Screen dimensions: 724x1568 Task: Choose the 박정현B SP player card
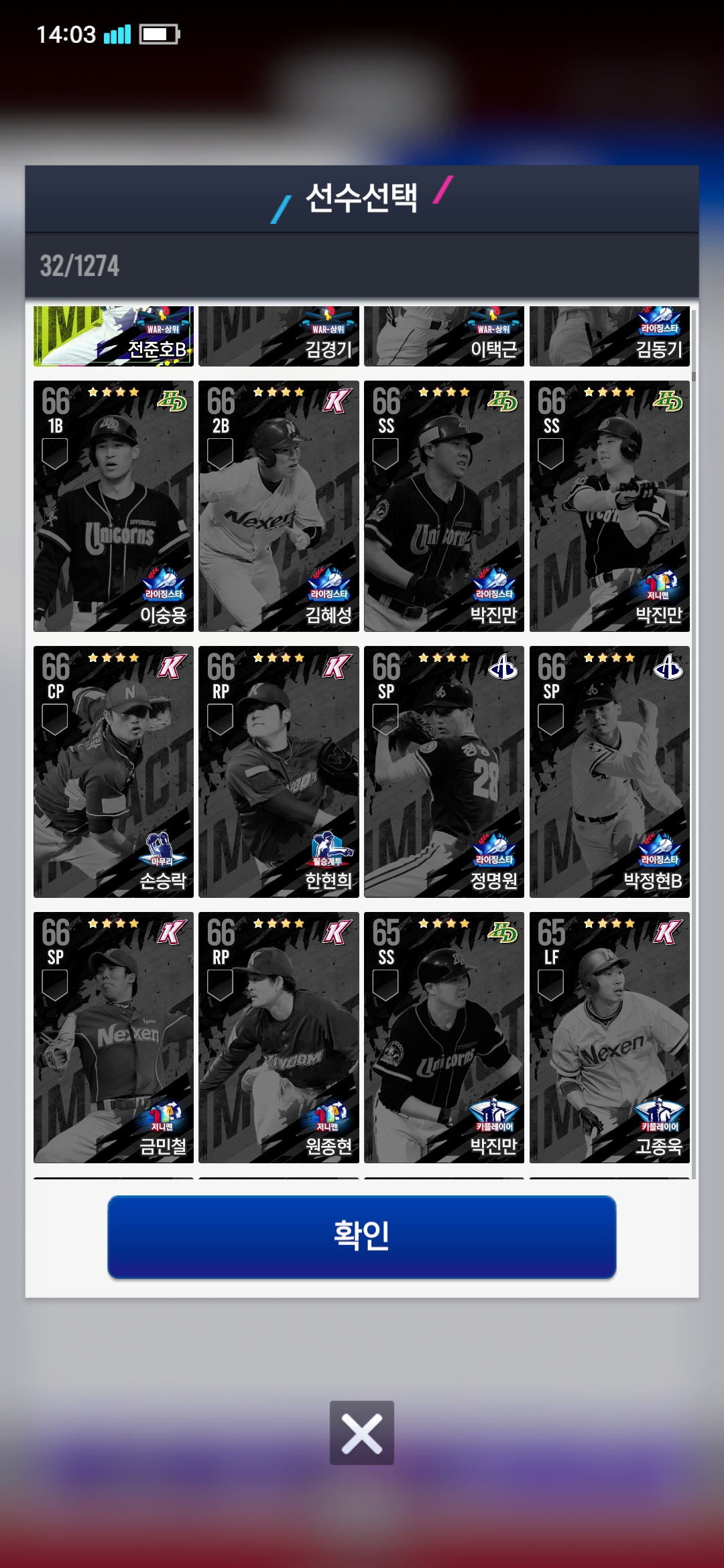[x=609, y=771]
